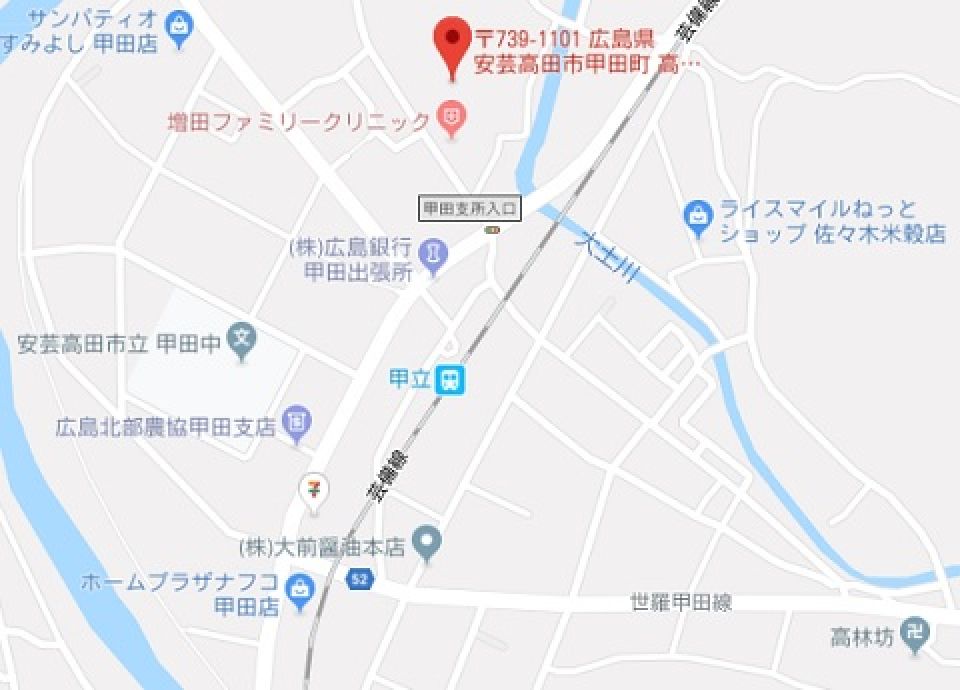The width and height of the screenshot is (960, 690).
Task: Tap the 7-Eleven store marker
Action: pos(313,492)
